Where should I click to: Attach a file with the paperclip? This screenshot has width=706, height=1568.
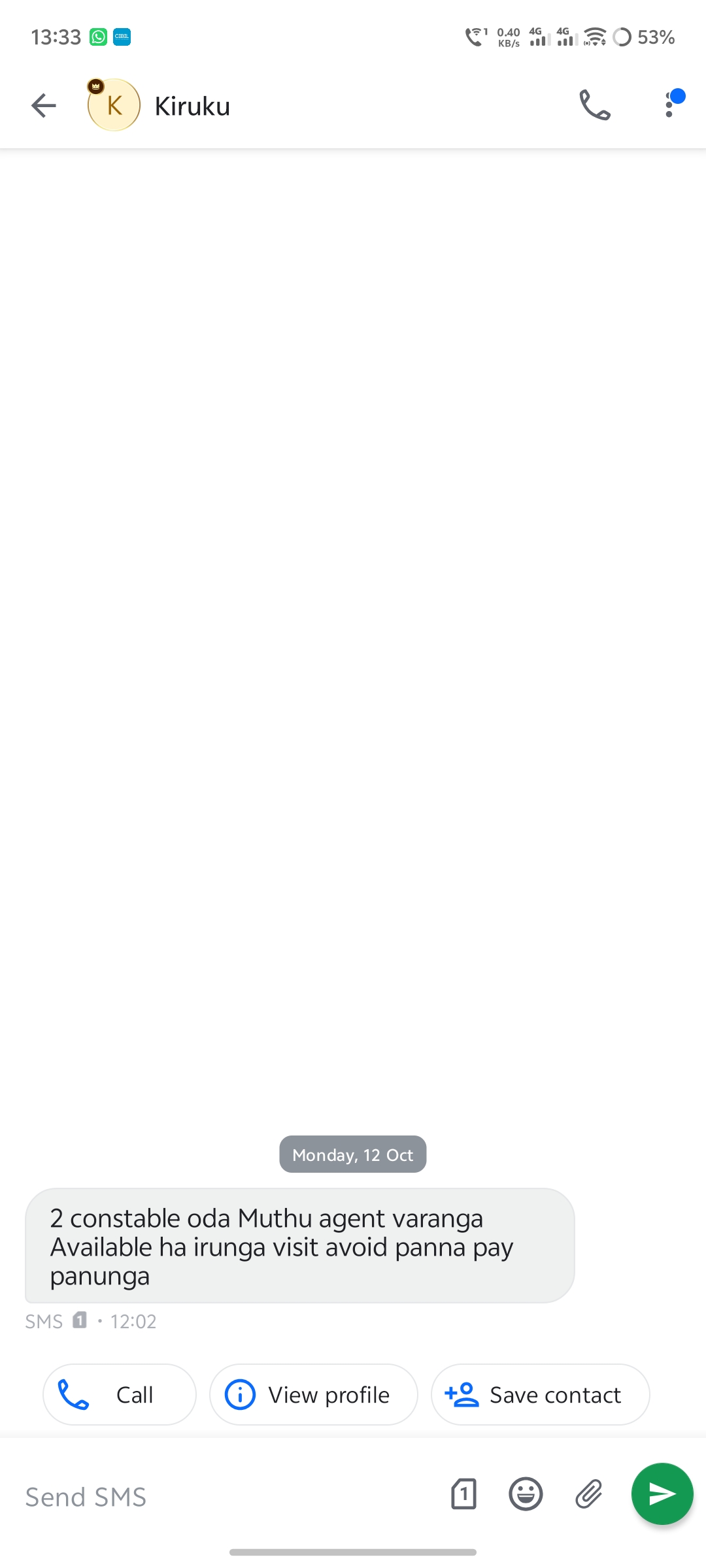coord(588,1494)
